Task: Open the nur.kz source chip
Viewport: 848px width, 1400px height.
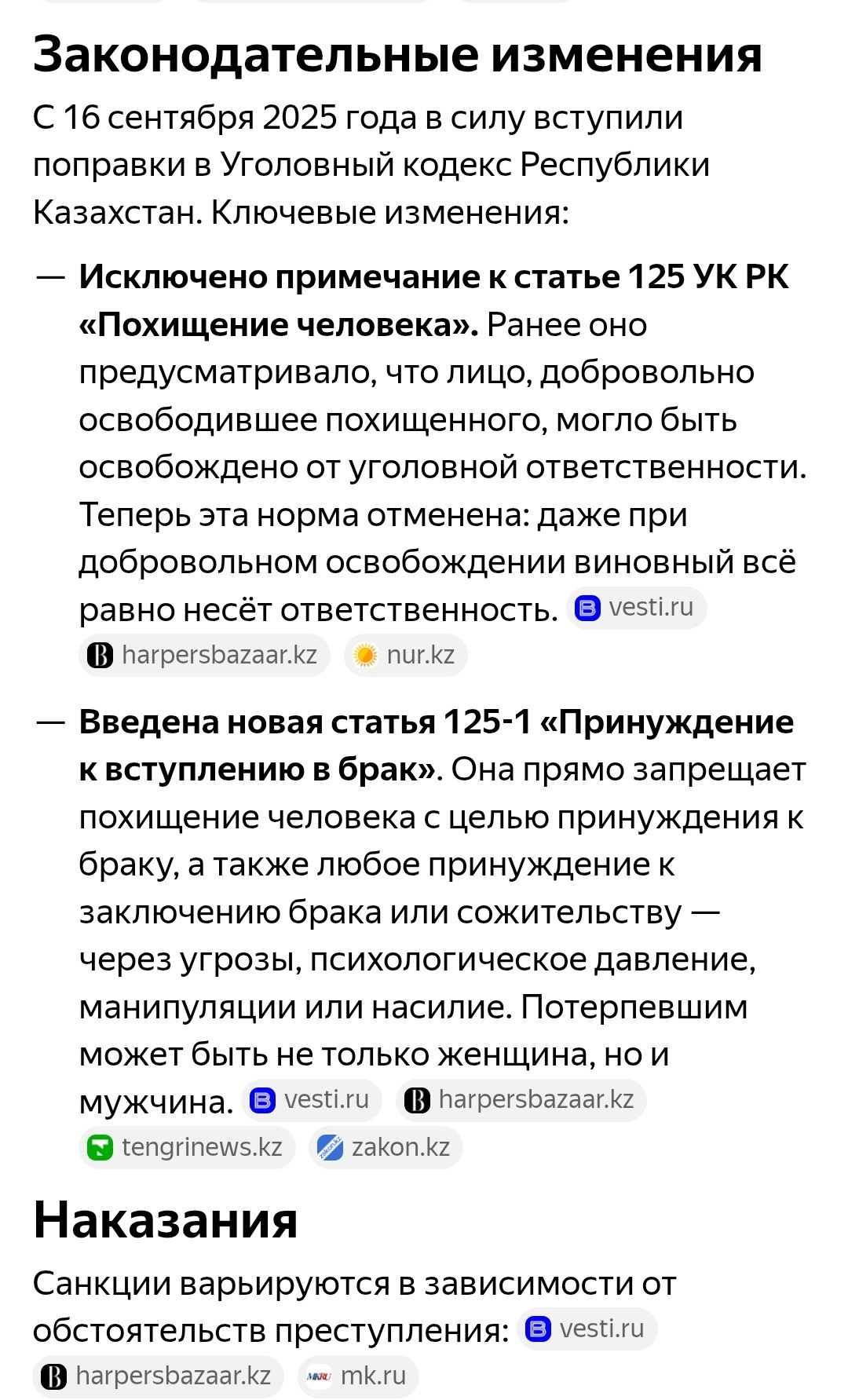Action: (405, 655)
